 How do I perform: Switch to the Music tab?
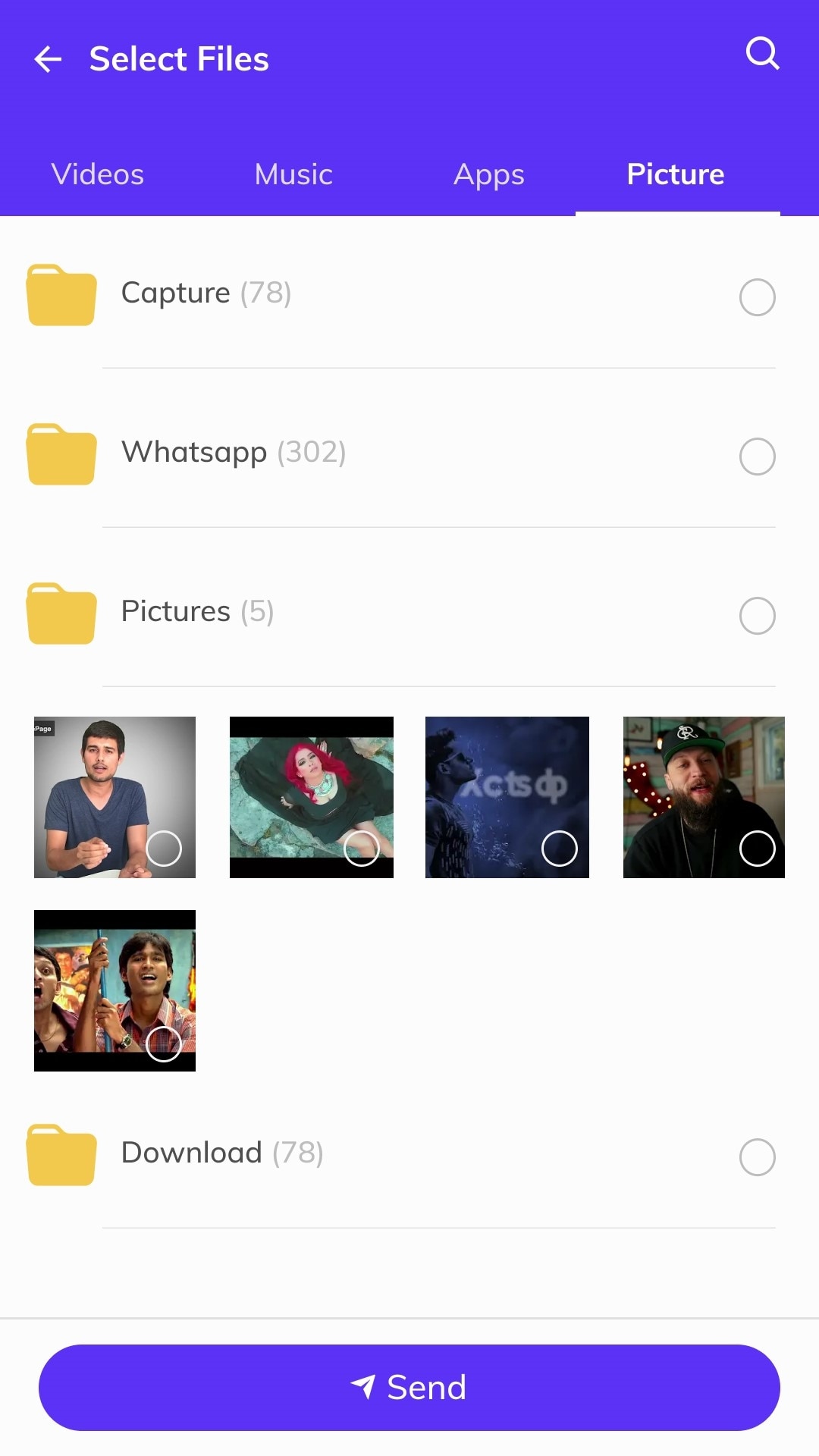pos(293,174)
